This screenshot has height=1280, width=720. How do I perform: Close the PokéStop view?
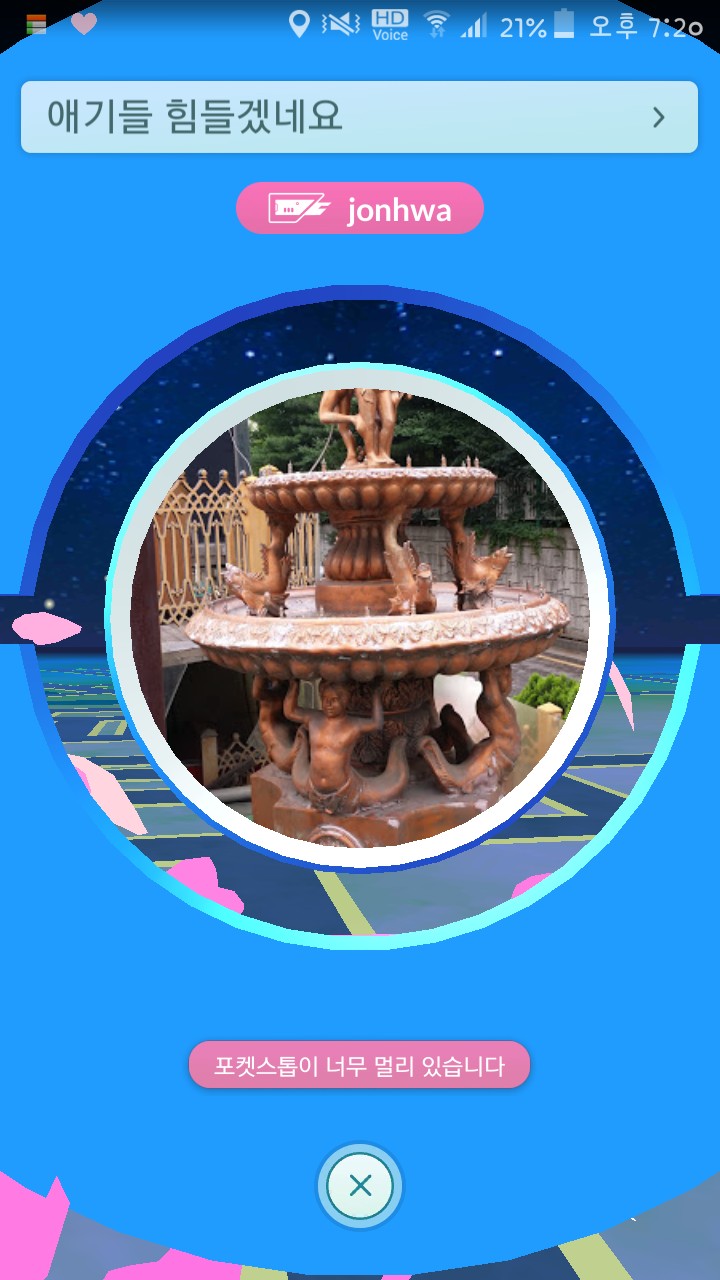(x=360, y=1186)
